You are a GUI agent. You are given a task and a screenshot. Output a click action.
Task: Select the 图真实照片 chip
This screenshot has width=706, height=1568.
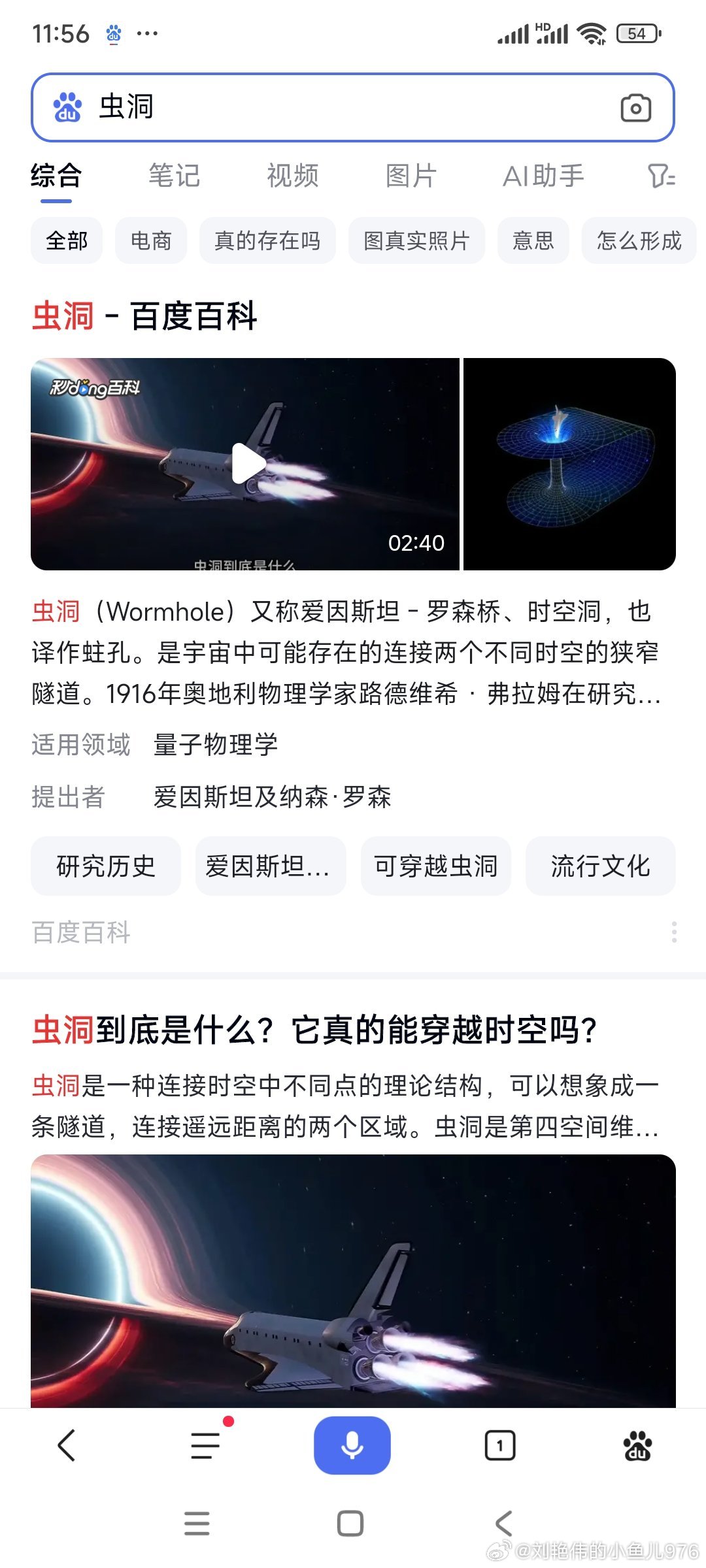(x=416, y=240)
